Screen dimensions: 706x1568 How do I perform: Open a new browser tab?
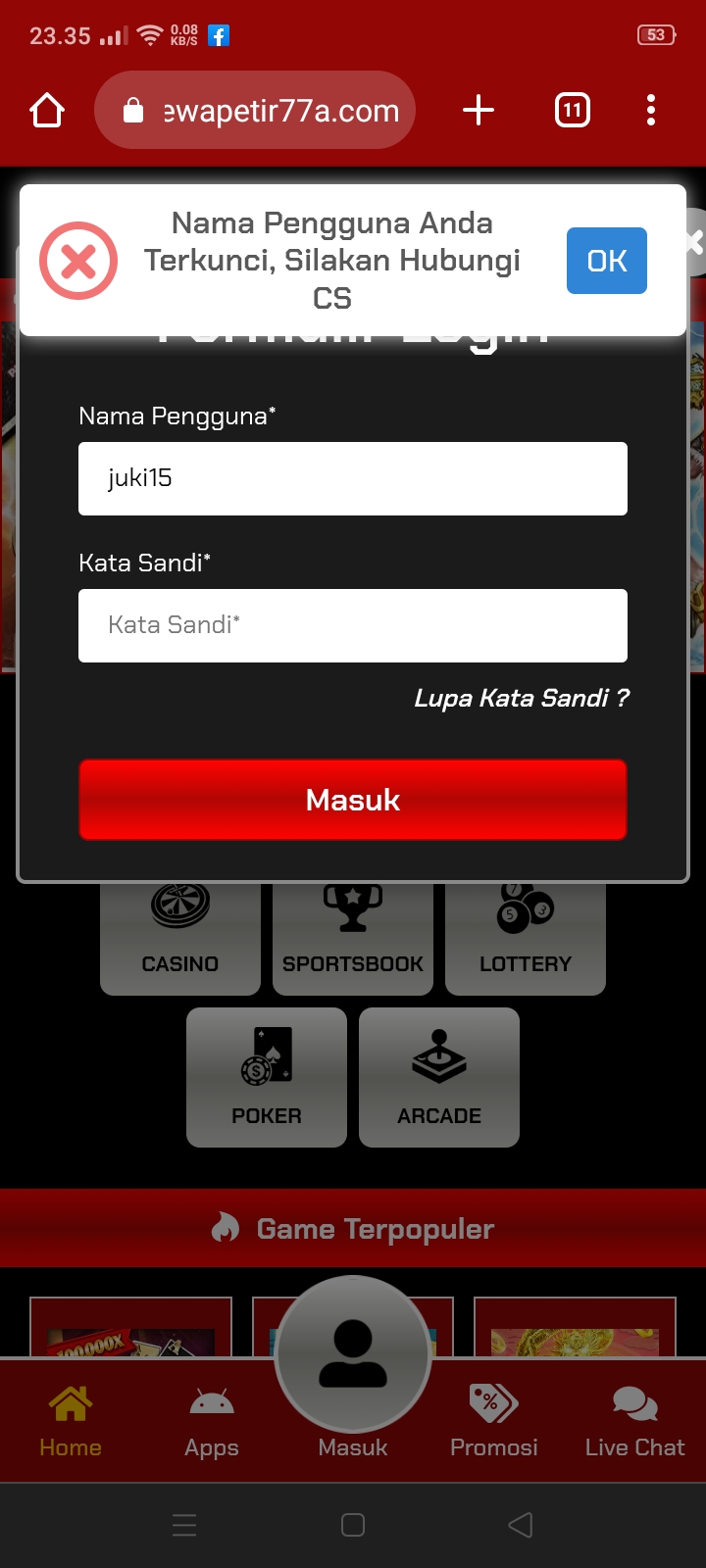pyautogui.click(x=479, y=111)
